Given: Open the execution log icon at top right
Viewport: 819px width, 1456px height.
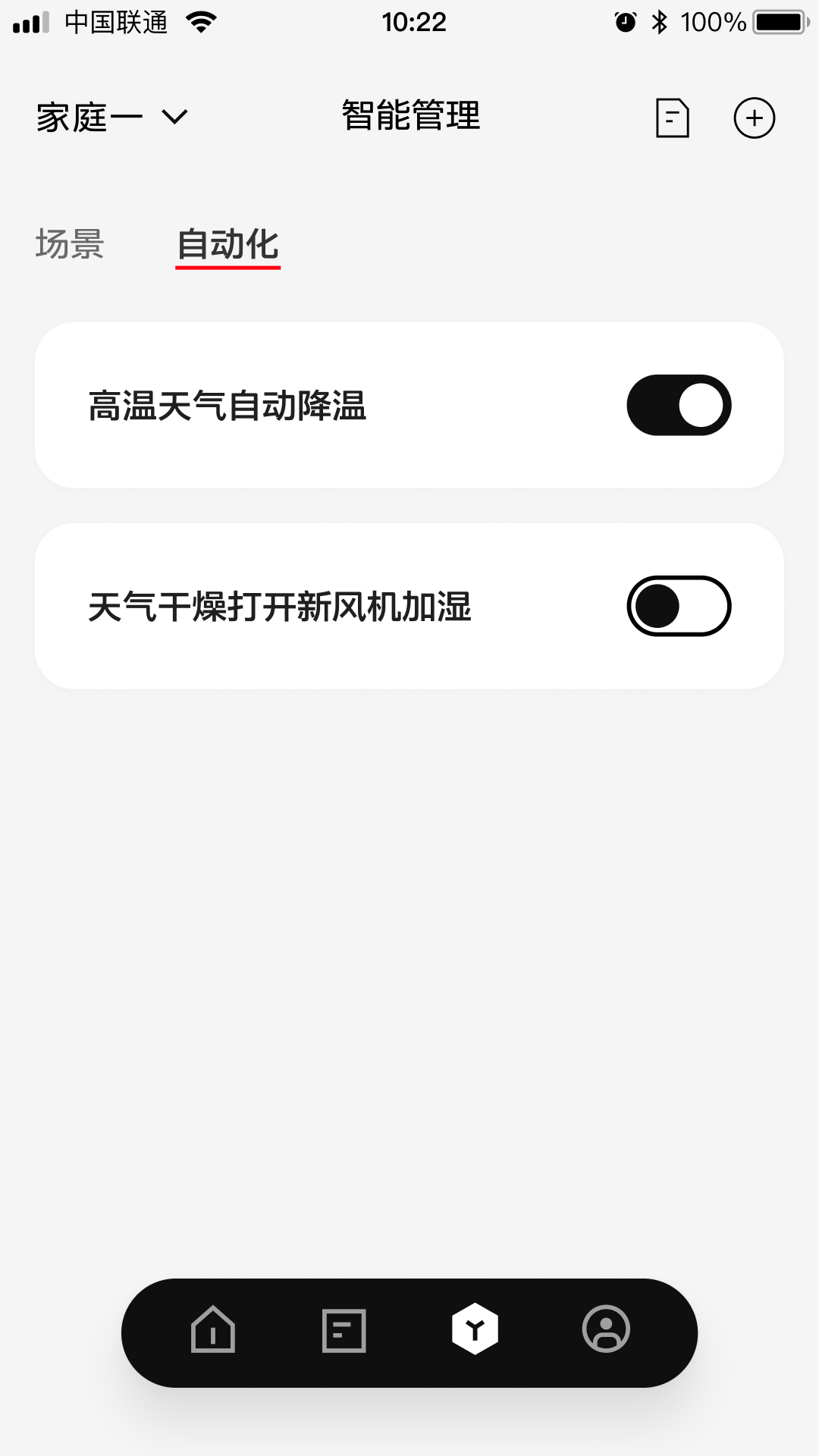Looking at the screenshot, I should [672, 118].
